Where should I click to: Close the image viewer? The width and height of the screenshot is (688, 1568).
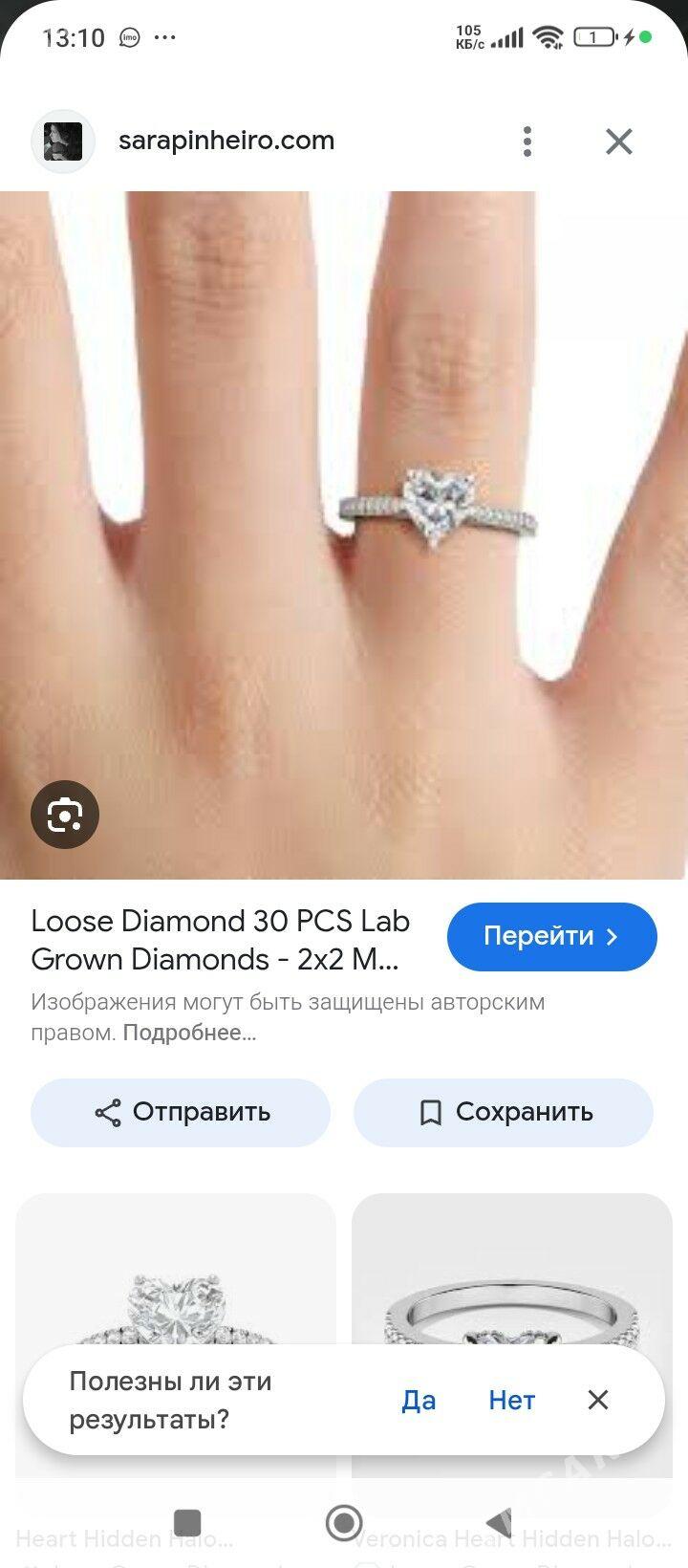(619, 142)
